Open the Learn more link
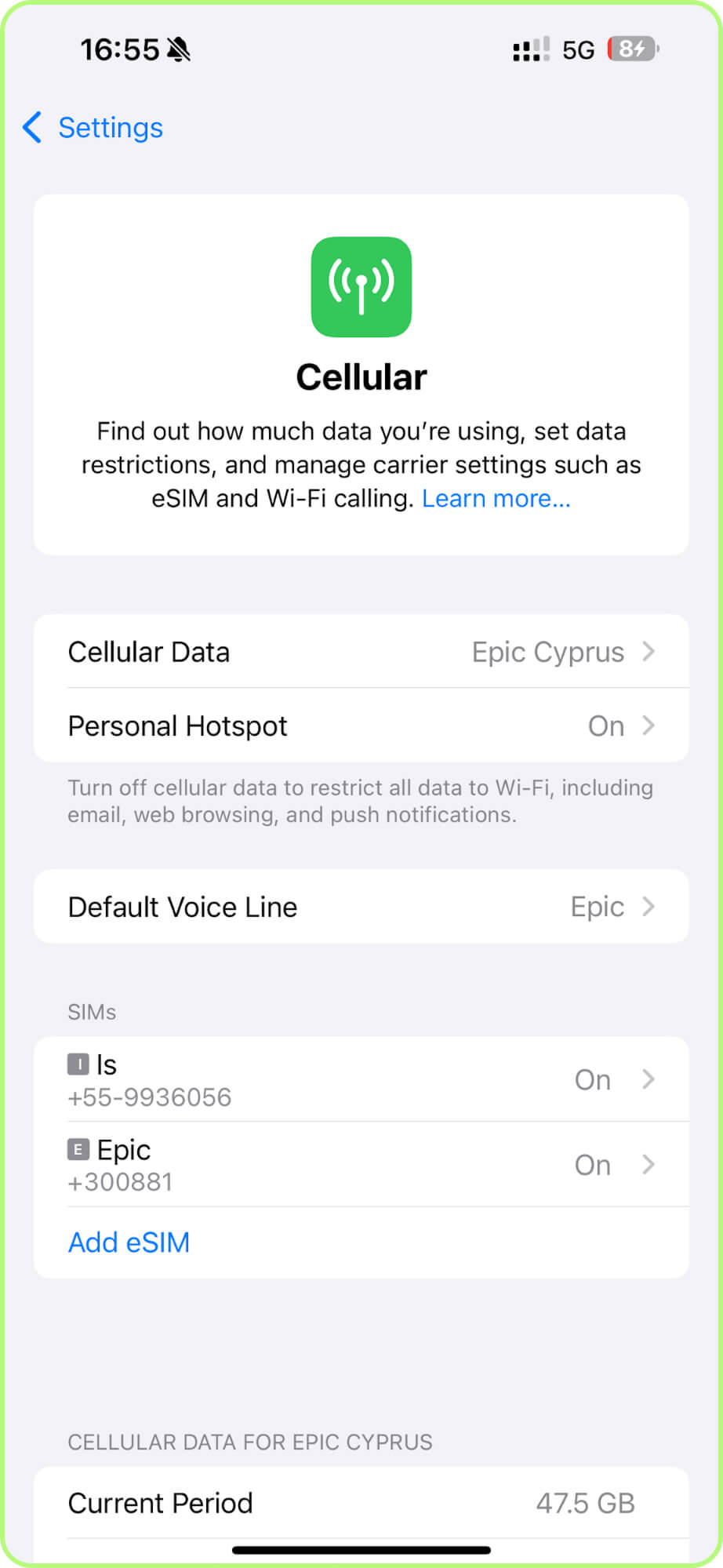Viewport: 723px width, 1568px height. pyautogui.click(x=496, y=498)
